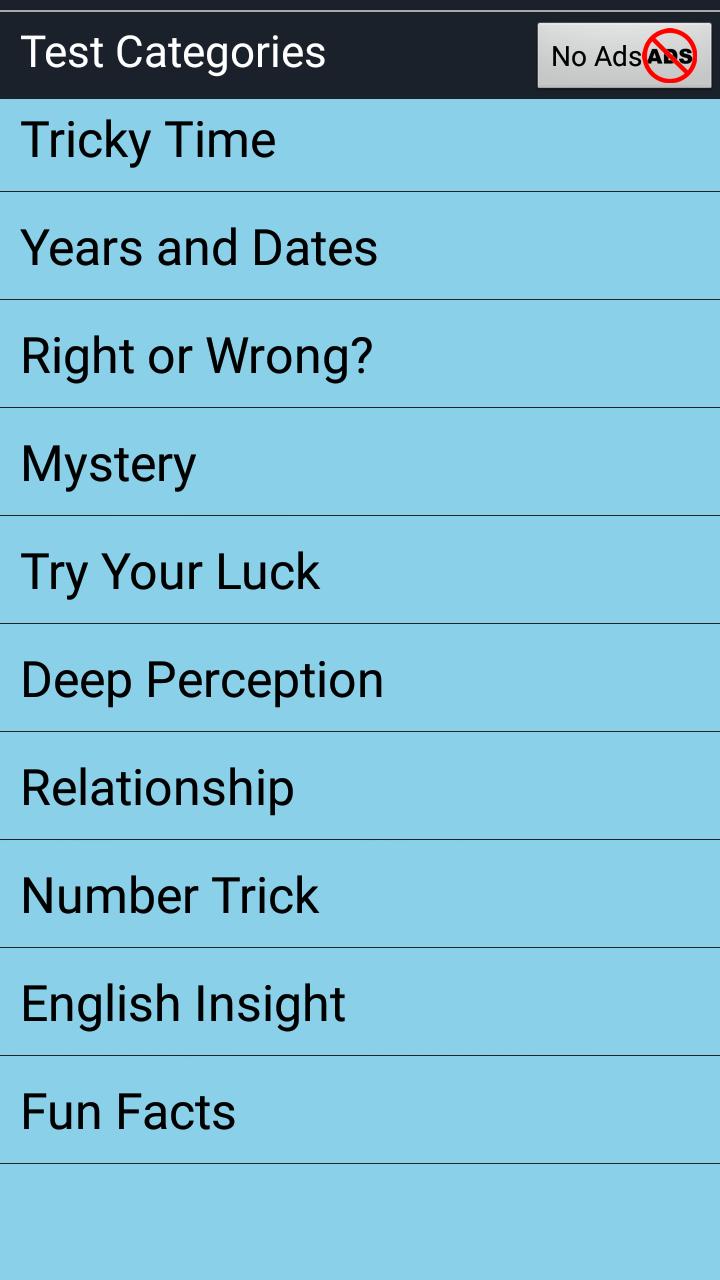Open the Relationship test category
This screenshot has height=1280, width=720.
click(x=360, y=787)
